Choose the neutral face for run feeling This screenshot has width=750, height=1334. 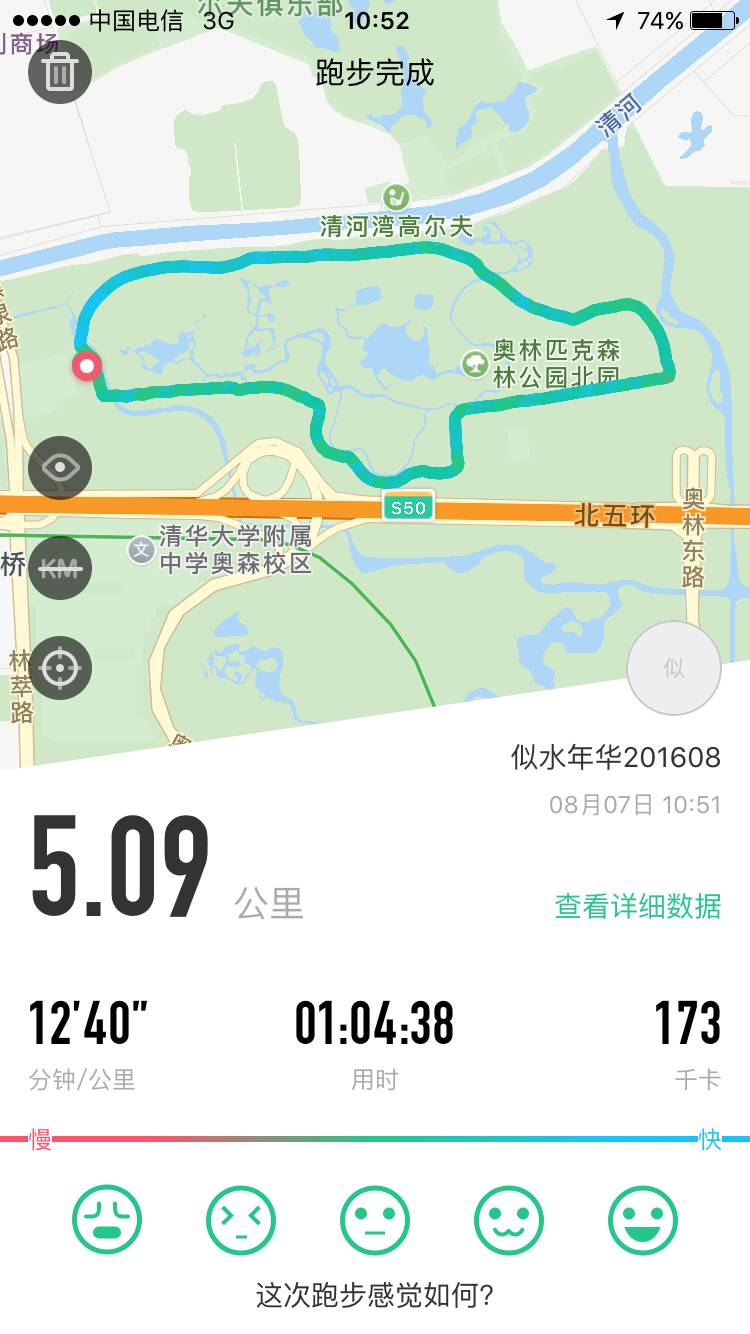tap(374, 1220)
